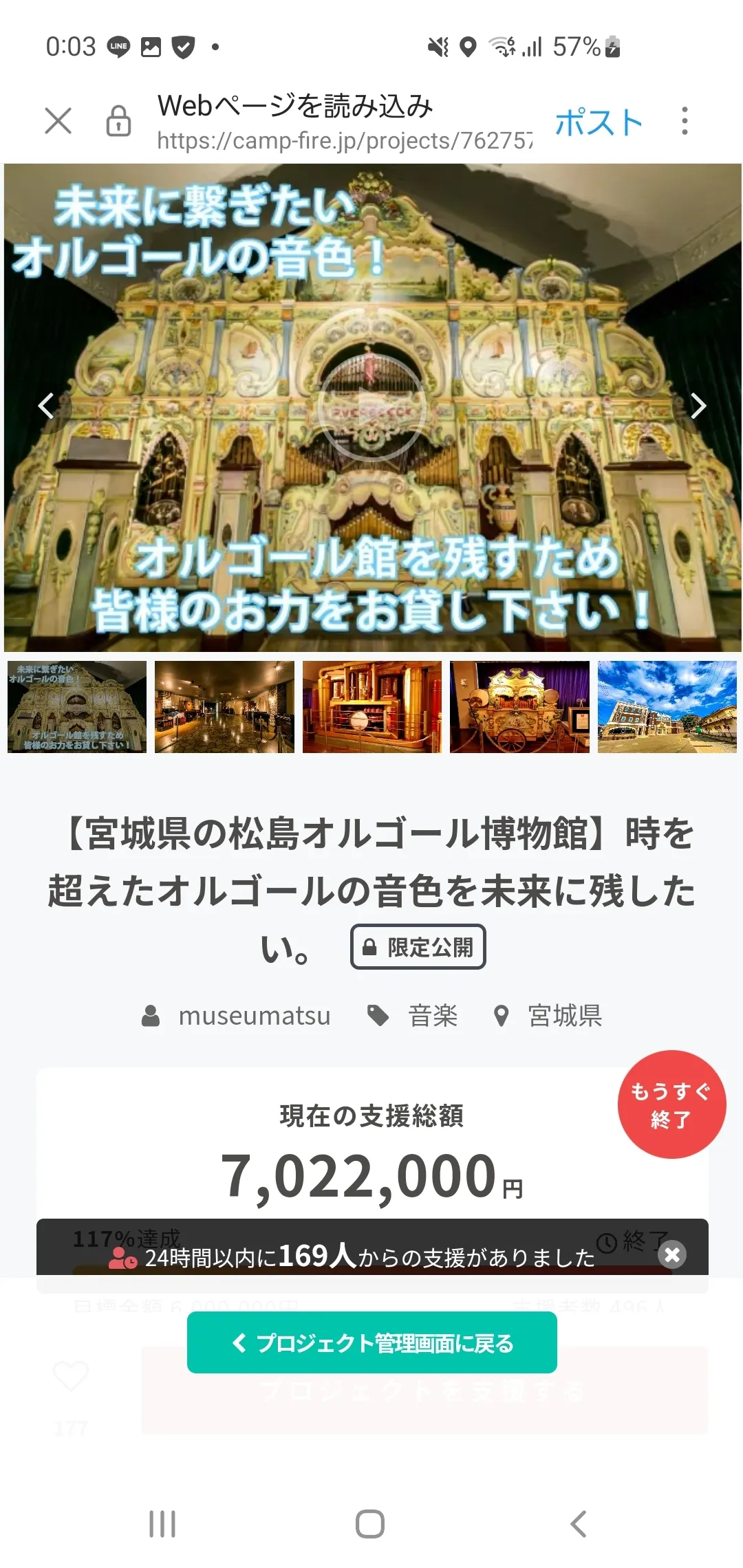This screenshot has height=1568, width=743.
Task: Open the browser overflow menu
Action: click(684, 121)
